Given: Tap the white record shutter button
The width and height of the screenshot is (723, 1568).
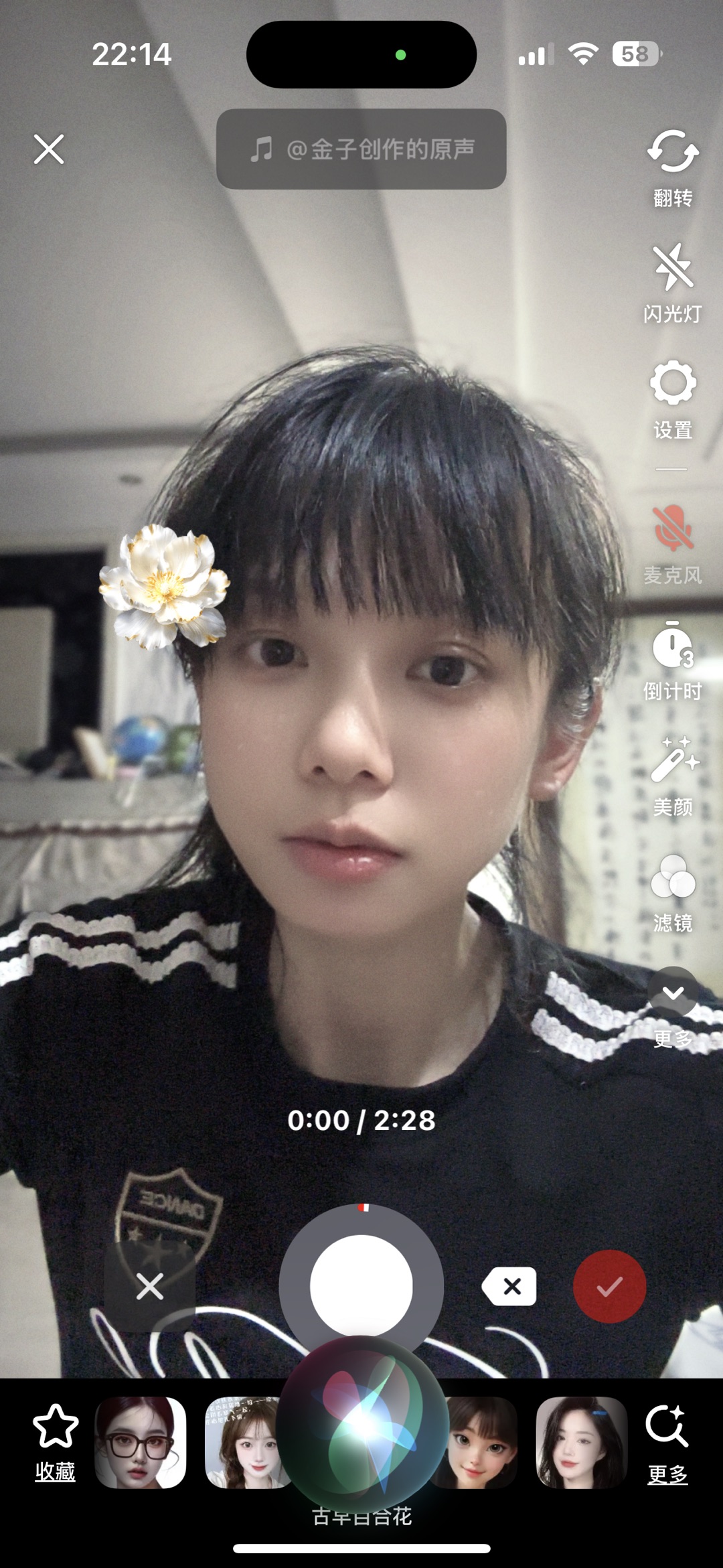Looking at the screenshot, I should (361, 1286).
